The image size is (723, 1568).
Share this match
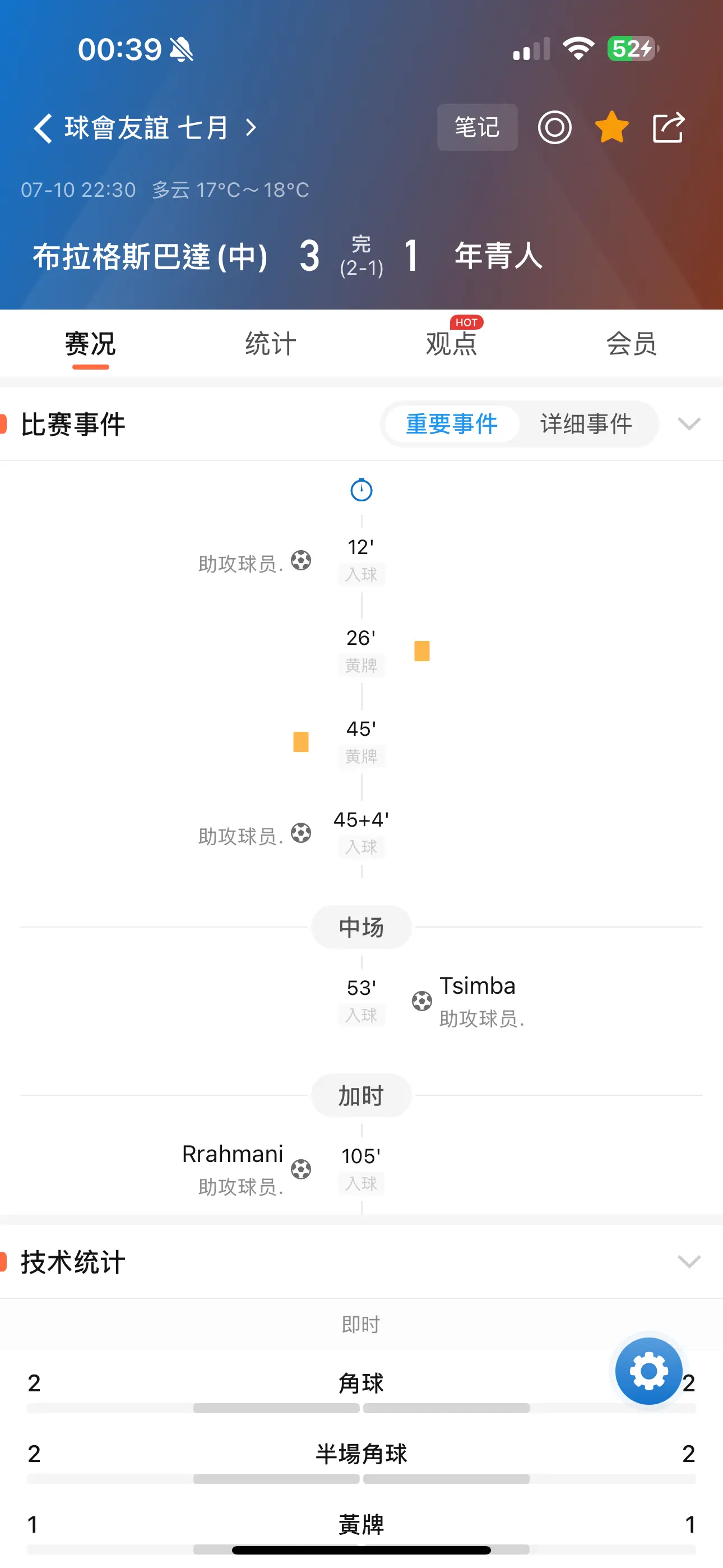click(x=668, y=127)
